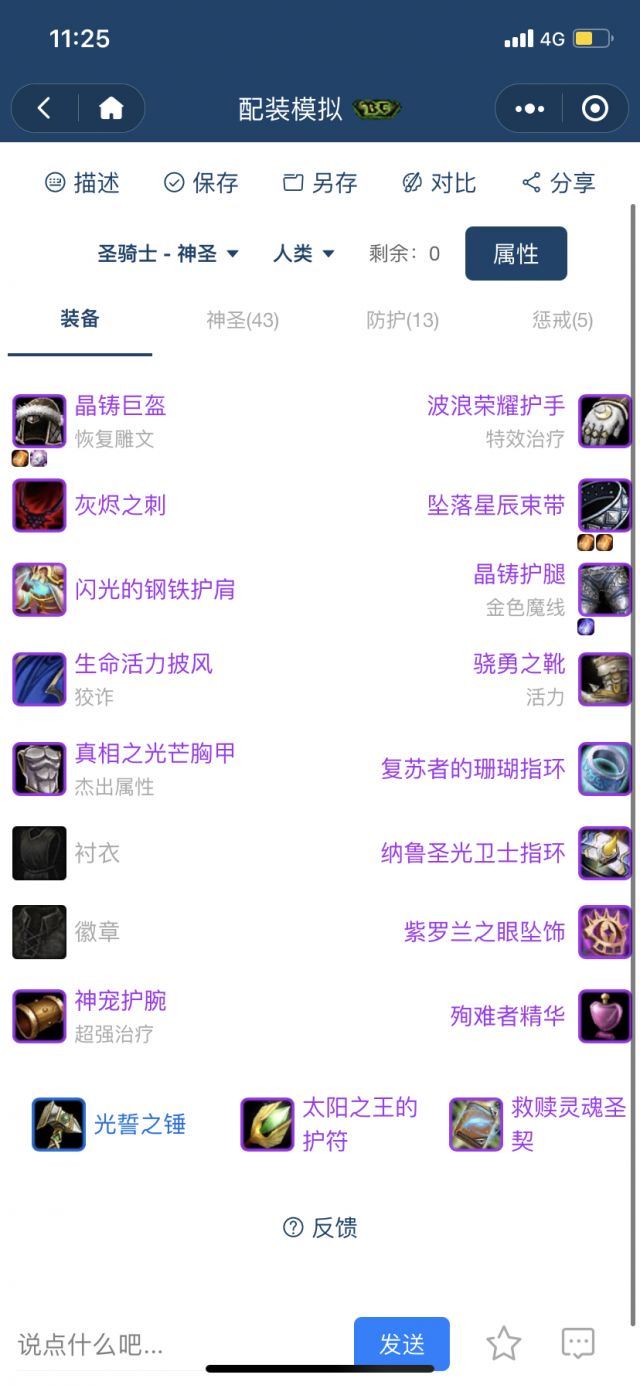Send the comment with 发送
Viewport: 640px width, 1385px height.
point(401,1345)
